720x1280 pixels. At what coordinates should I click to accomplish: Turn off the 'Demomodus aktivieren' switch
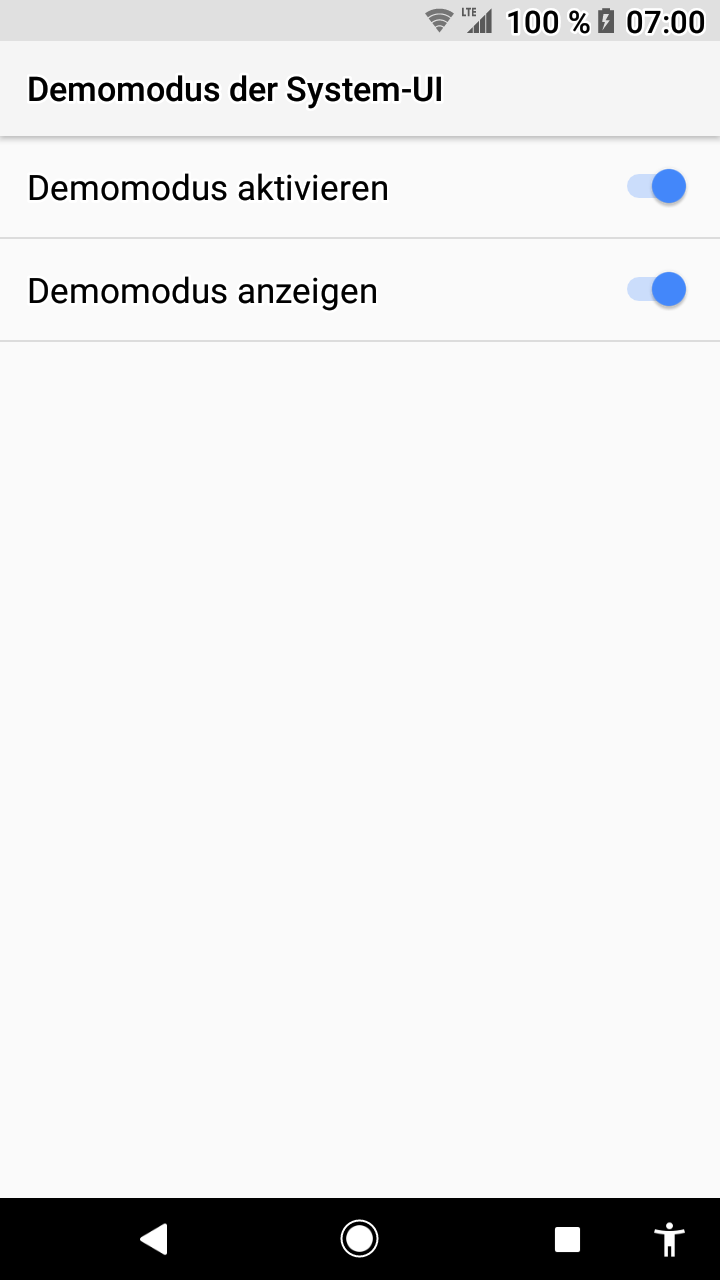pos(657,187)
